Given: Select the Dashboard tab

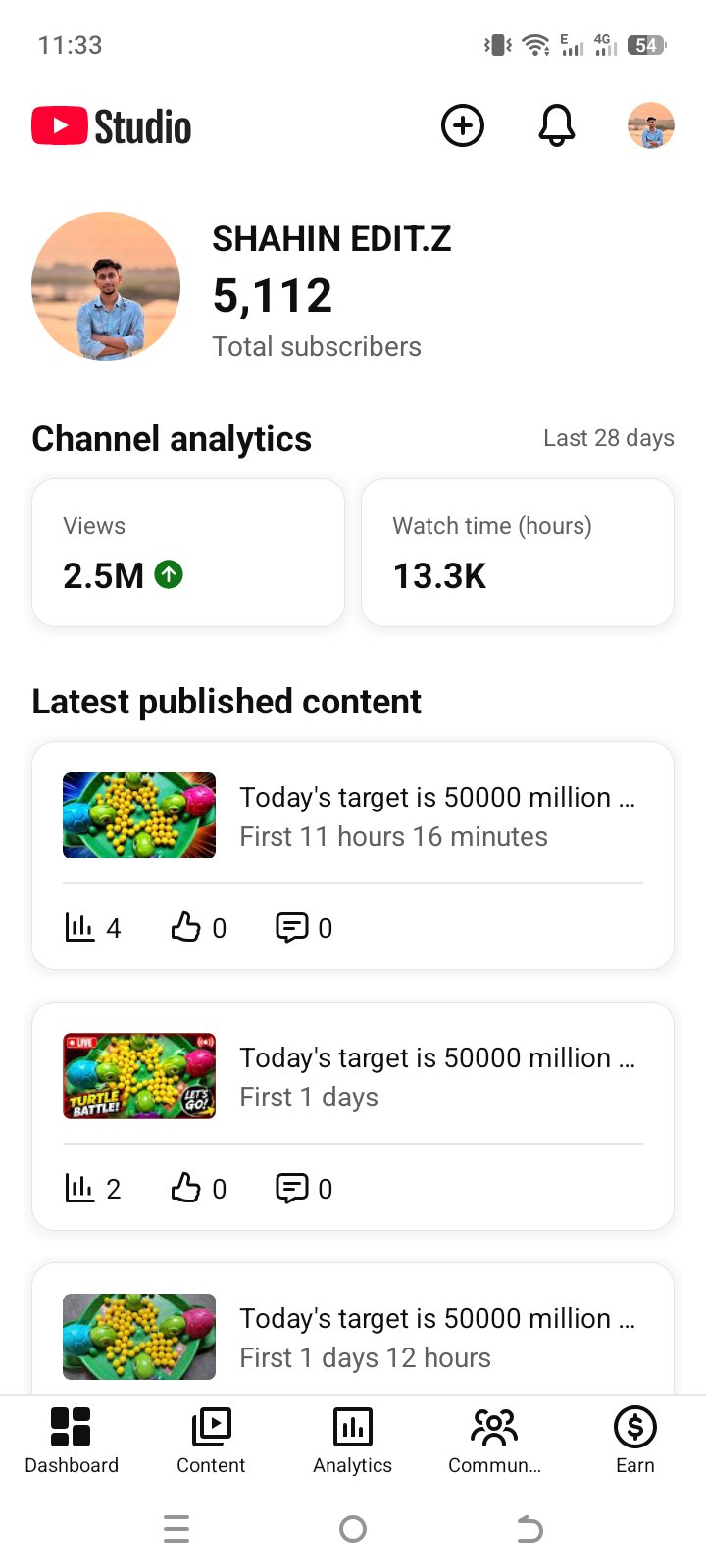Looking at the screenshot, I should (x=71, y=1441).
